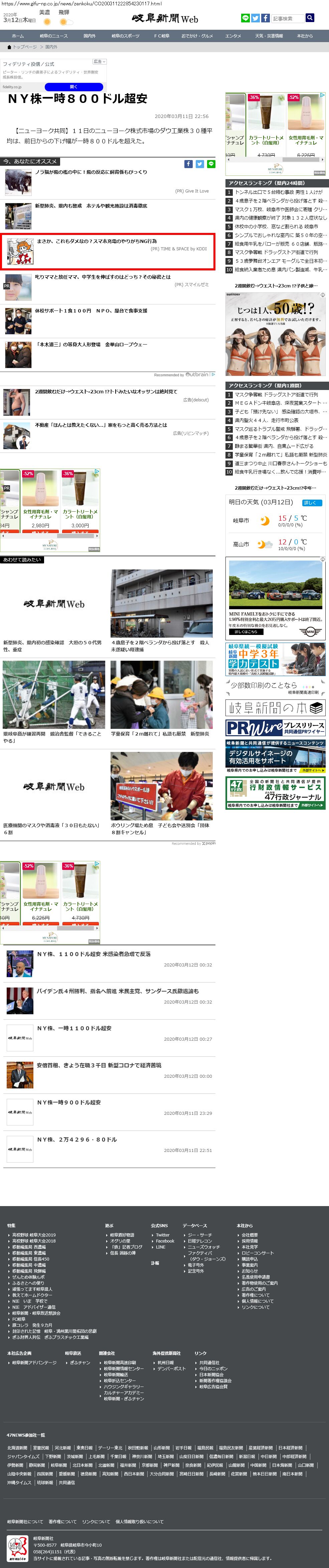Share the article via LINE
Image resolution: width=329 pixels, height=1568 pixels.
[211, 164]
